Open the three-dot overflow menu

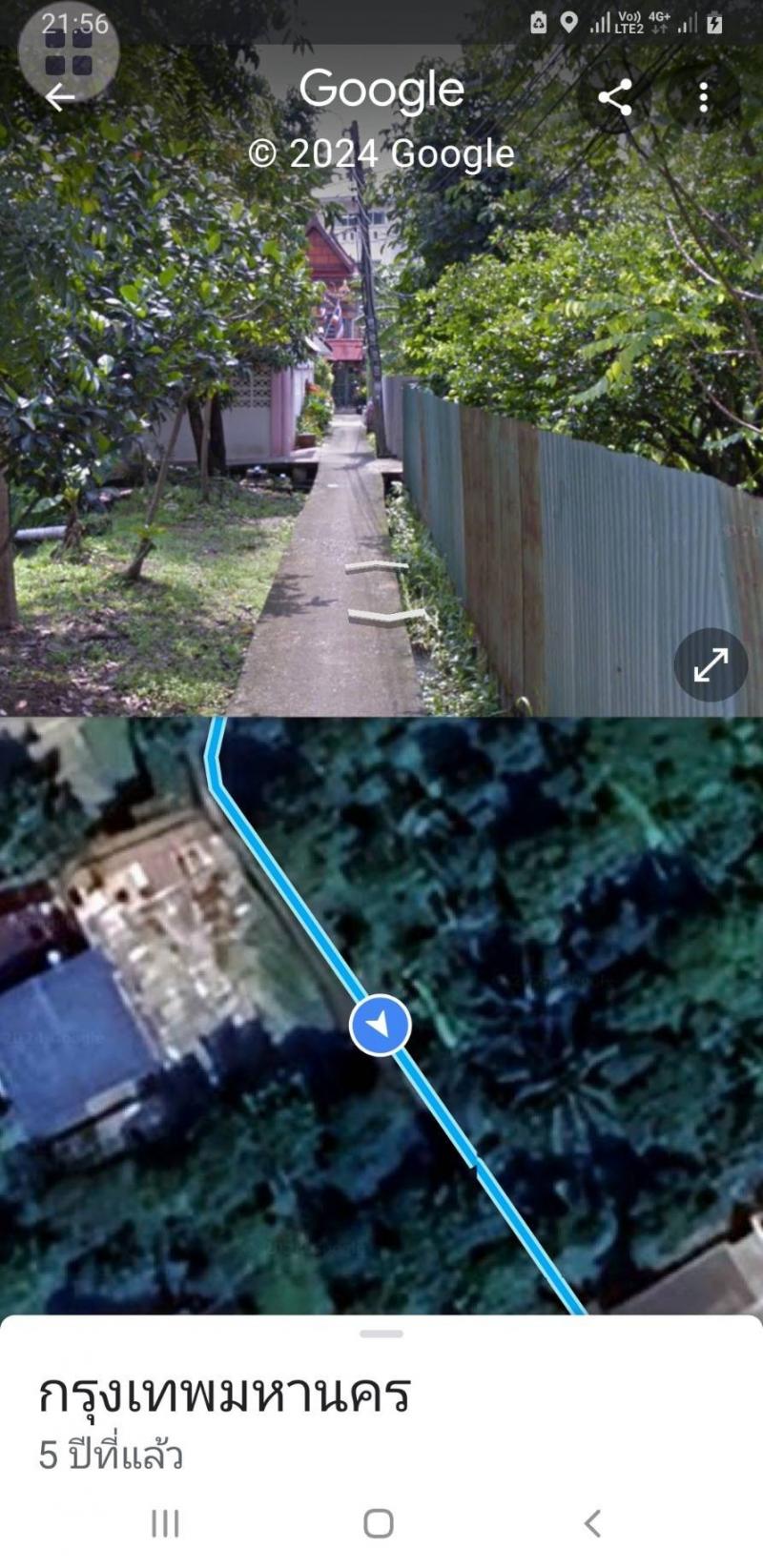pyautogui.click(x=703, y=97)
